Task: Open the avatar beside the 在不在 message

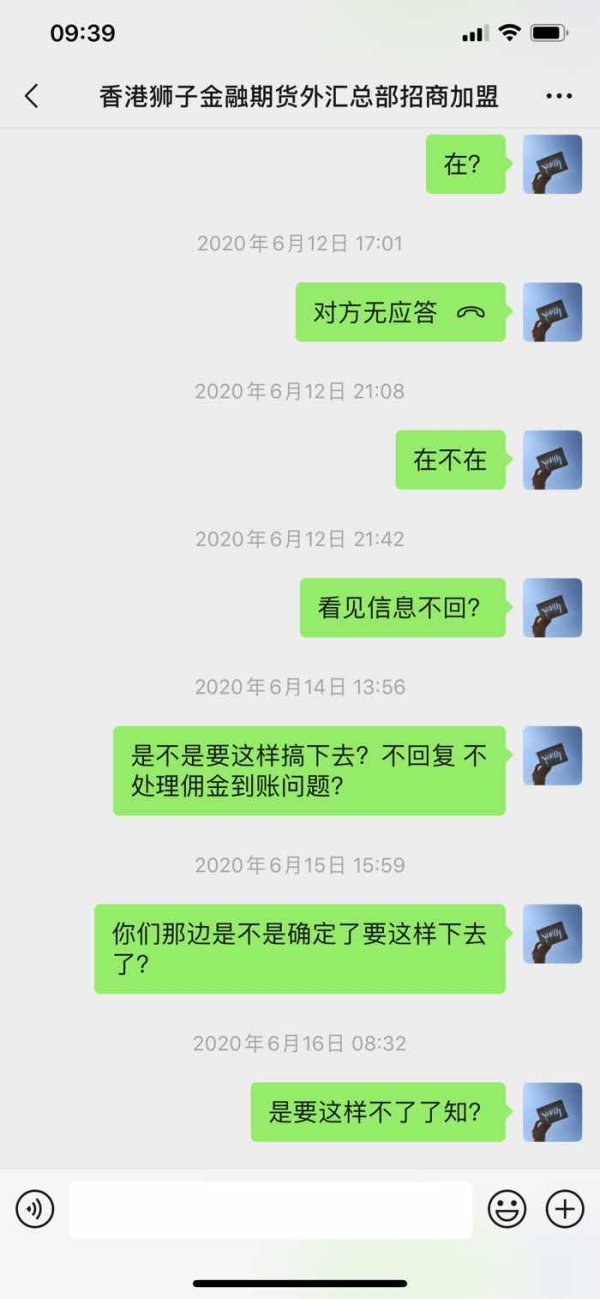Action: pyautogui.click(x=552, y=460)
